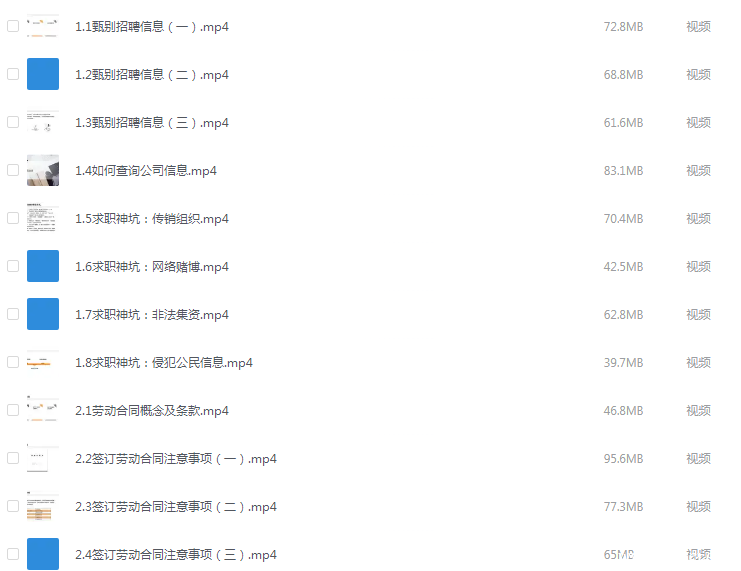
Task: Open 1.2甄别招聘信息（二）.mp4 file
Action: 152,75
